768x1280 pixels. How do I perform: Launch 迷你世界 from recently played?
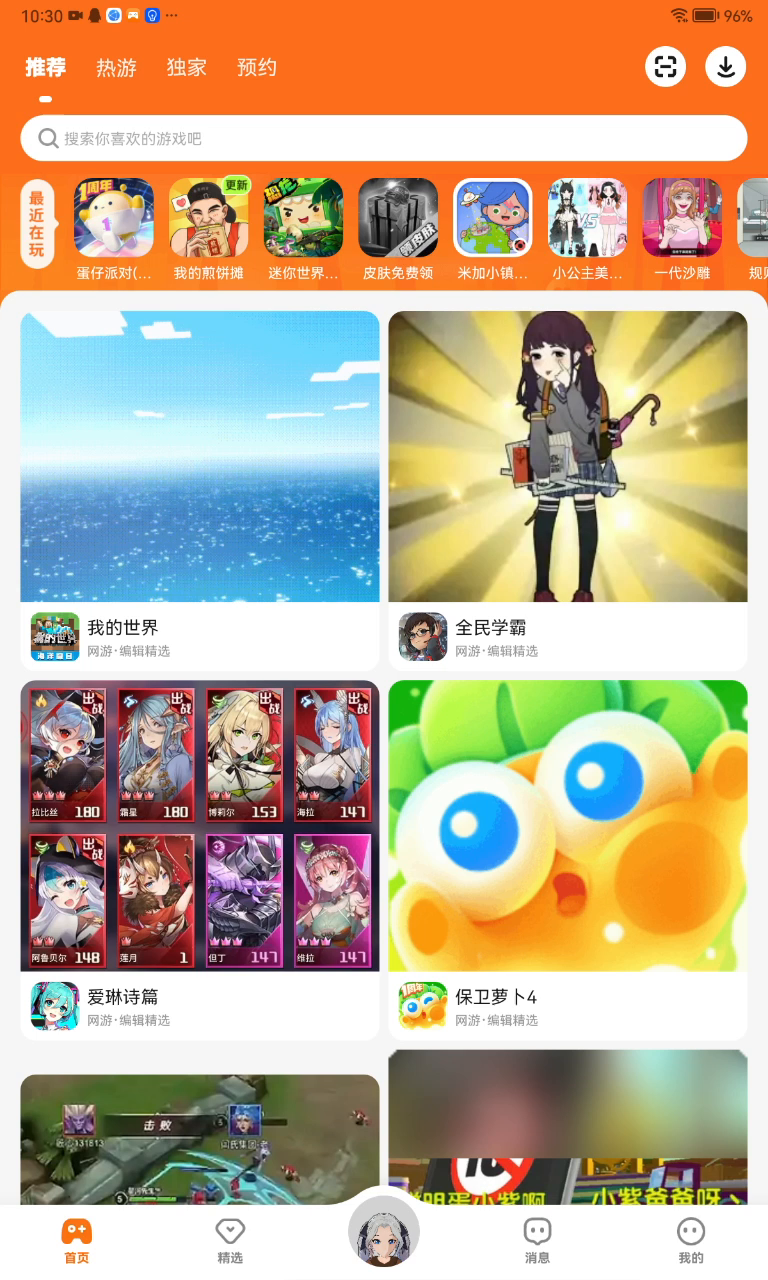pyautogui.click(x=303, y=218)
